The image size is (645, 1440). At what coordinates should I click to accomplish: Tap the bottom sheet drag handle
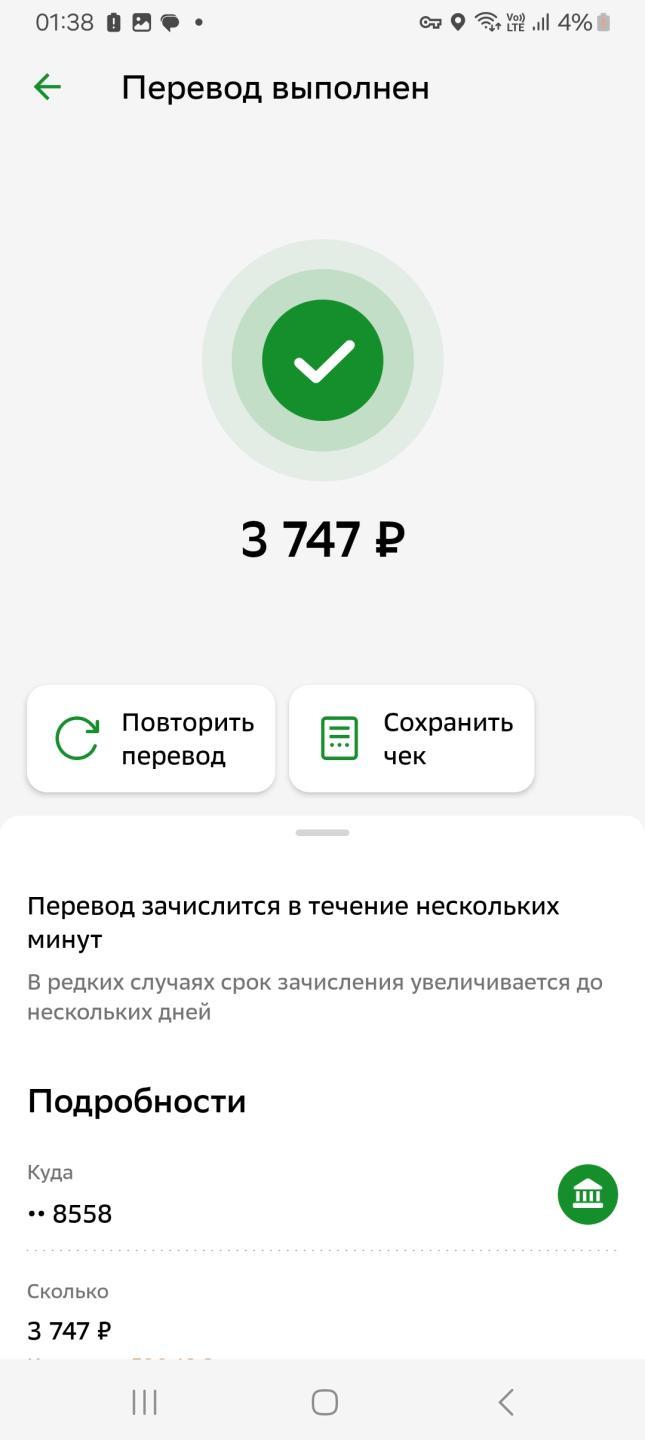pos(322,832)
